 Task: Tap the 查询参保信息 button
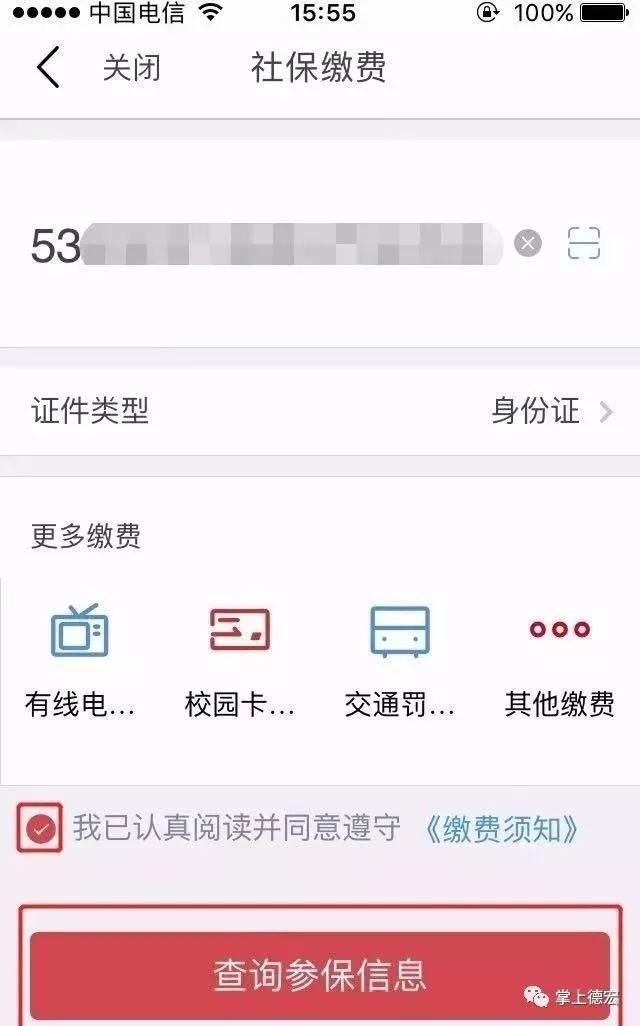(320, 973)
